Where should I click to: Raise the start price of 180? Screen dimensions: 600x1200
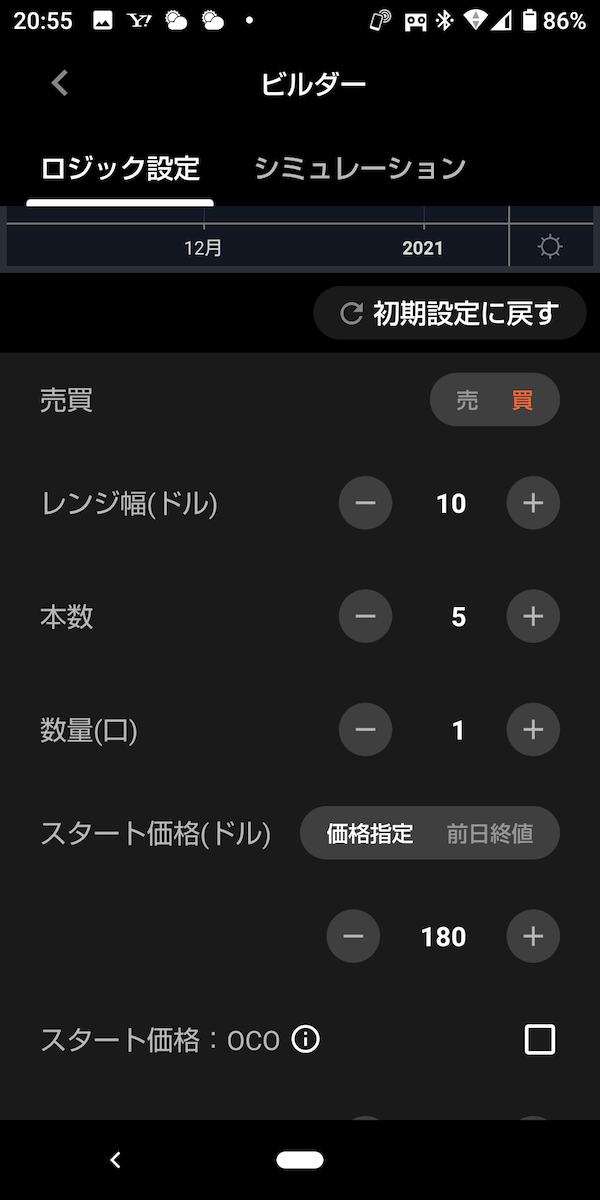tap(533, 937)
